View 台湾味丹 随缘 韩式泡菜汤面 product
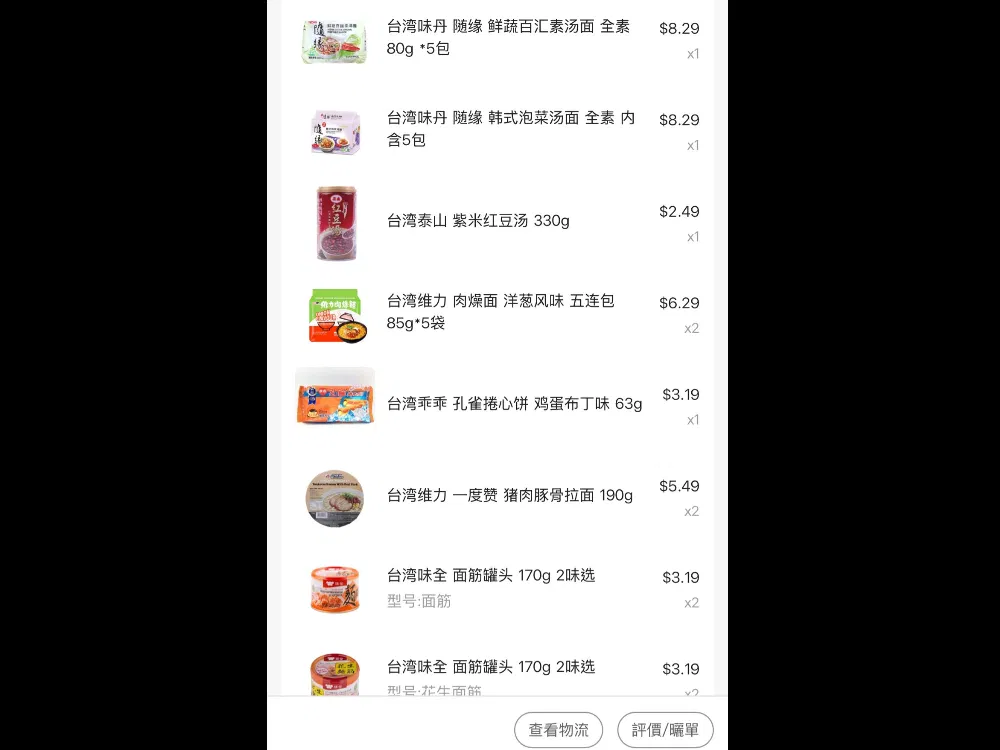The image size is (1000, 750). [510, 129]
